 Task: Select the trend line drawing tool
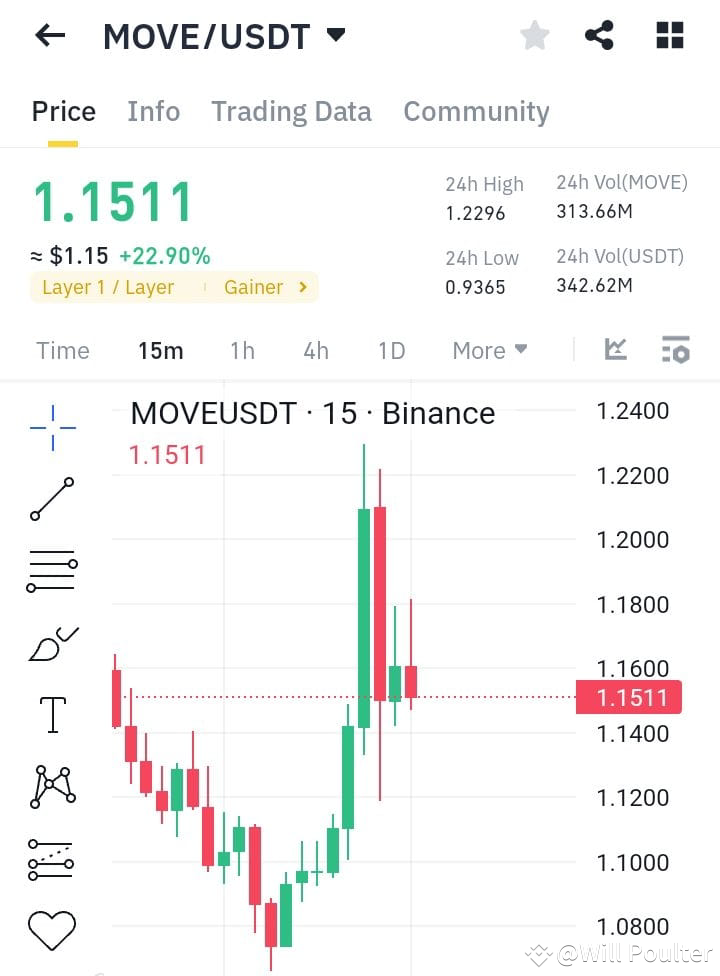(52, 497)
